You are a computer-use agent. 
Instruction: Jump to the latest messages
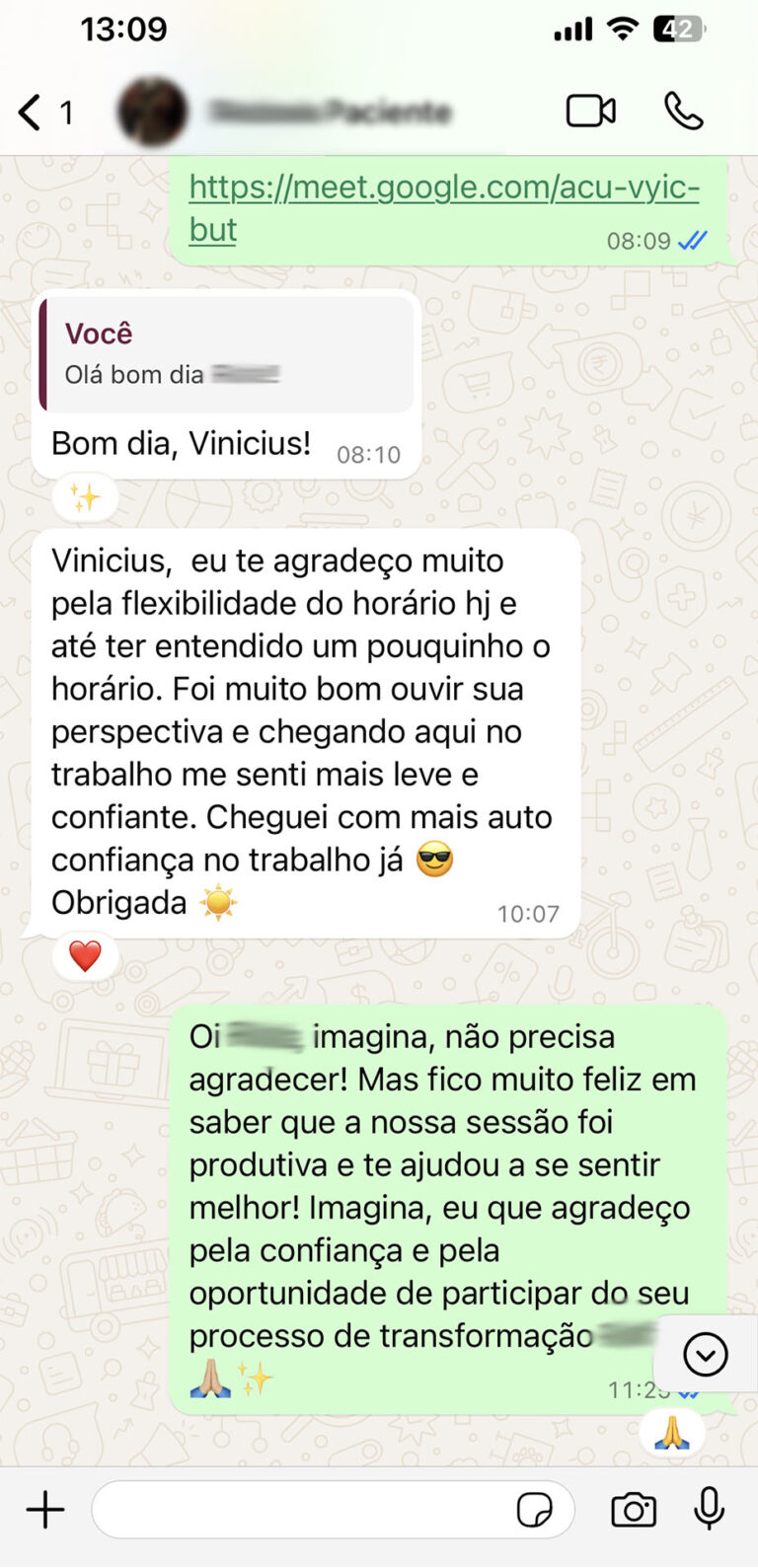click(x=705, y=1354)
